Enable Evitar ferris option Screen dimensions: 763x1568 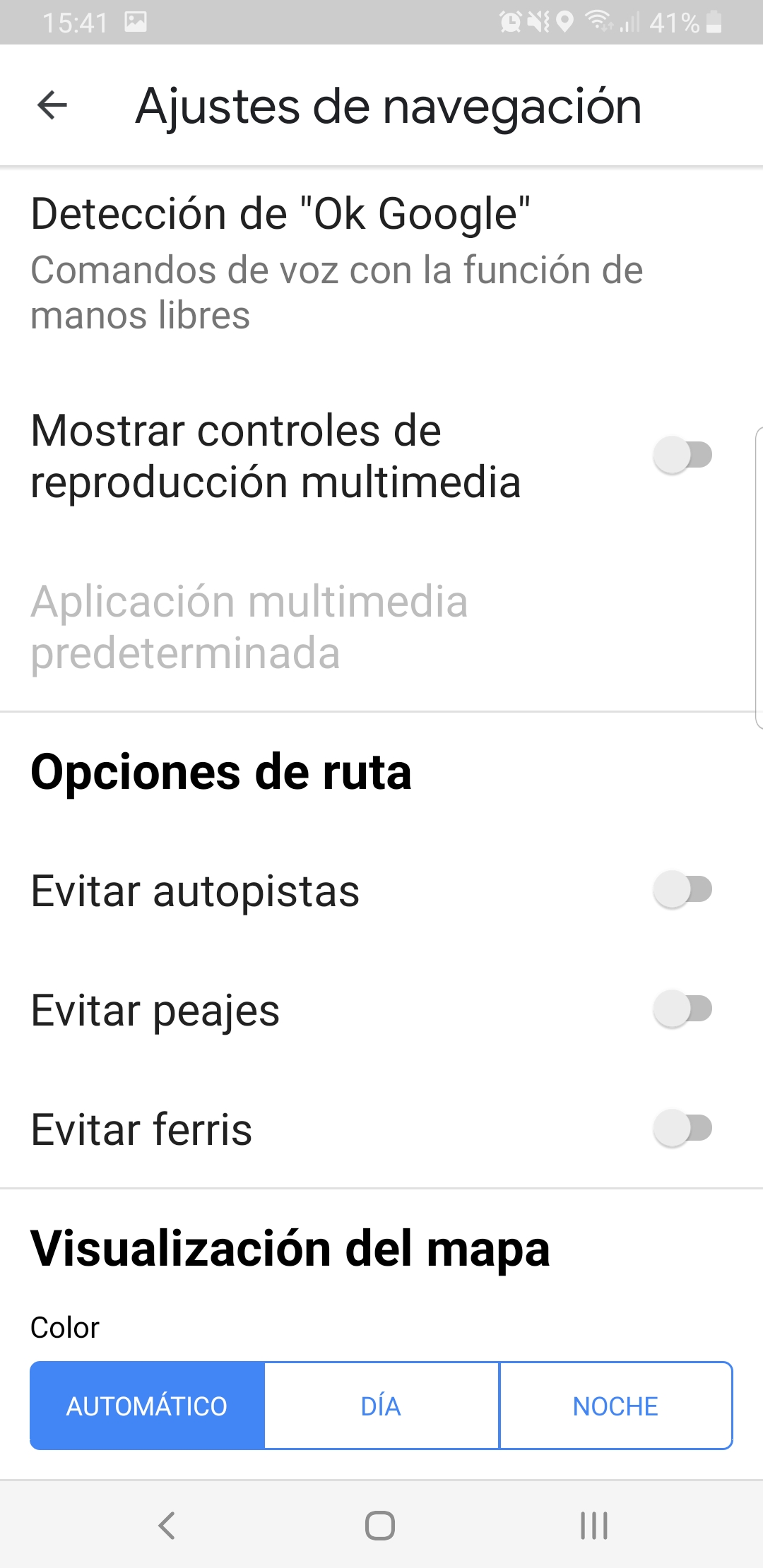click(682, 1129)
